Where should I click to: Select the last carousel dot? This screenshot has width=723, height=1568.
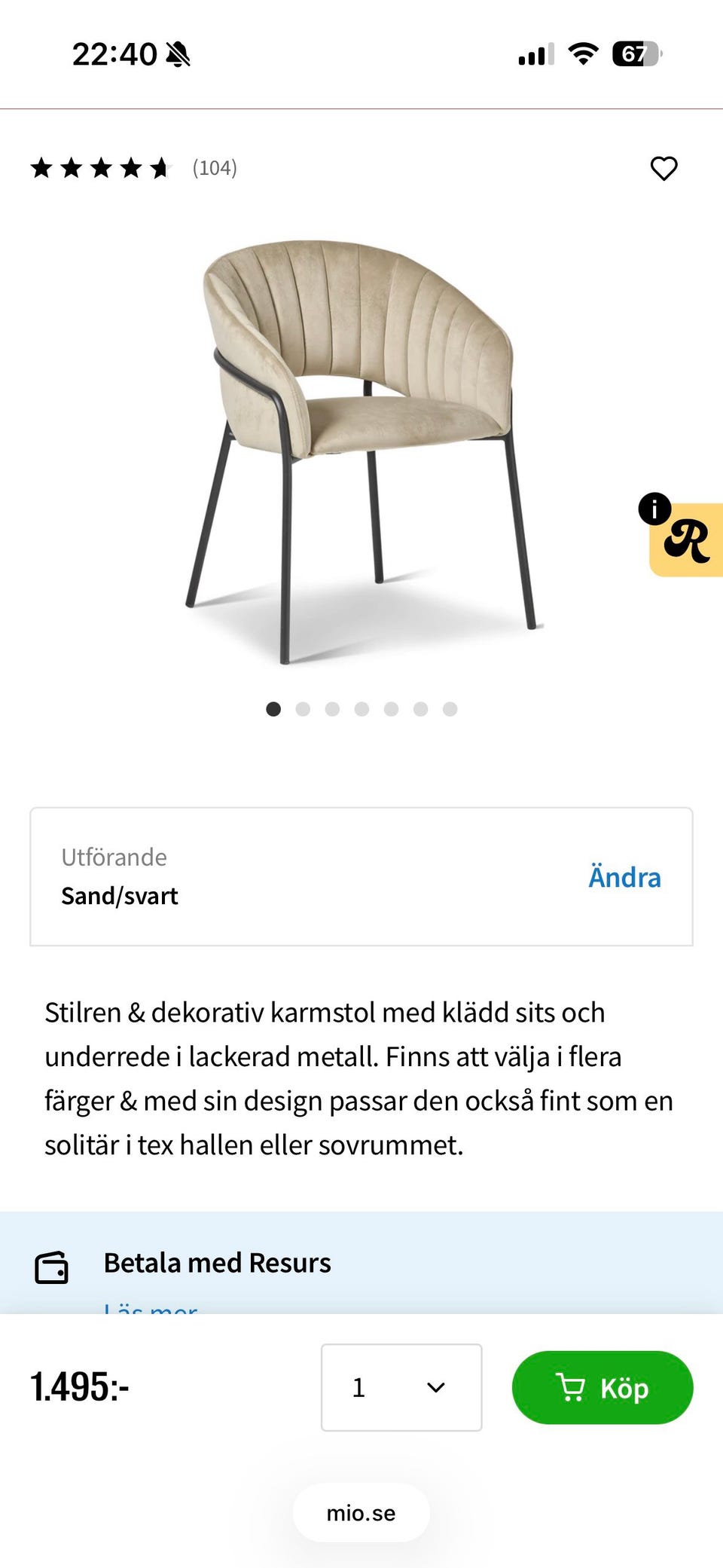click(450, 709)
